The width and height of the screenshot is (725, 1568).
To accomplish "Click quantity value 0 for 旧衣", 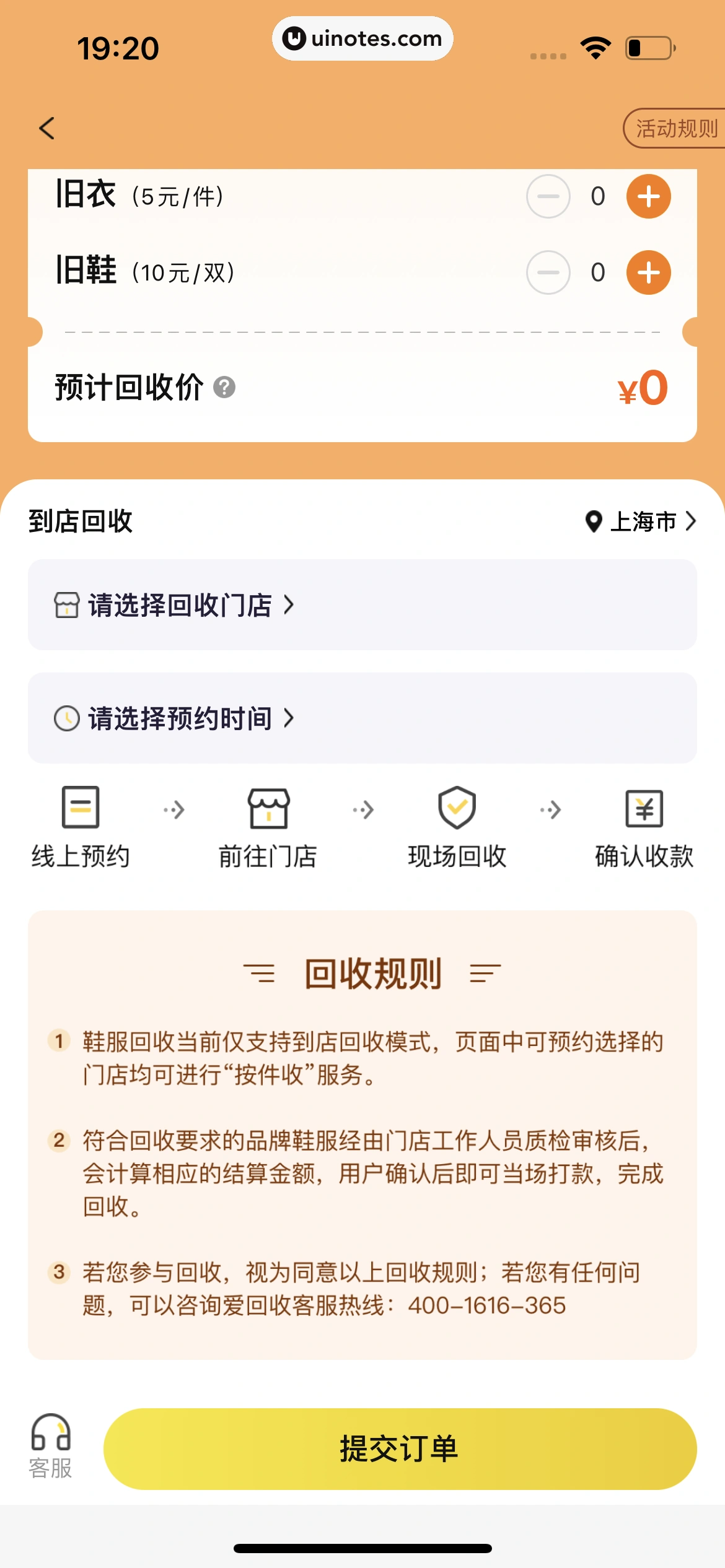I will coord(597,196).
